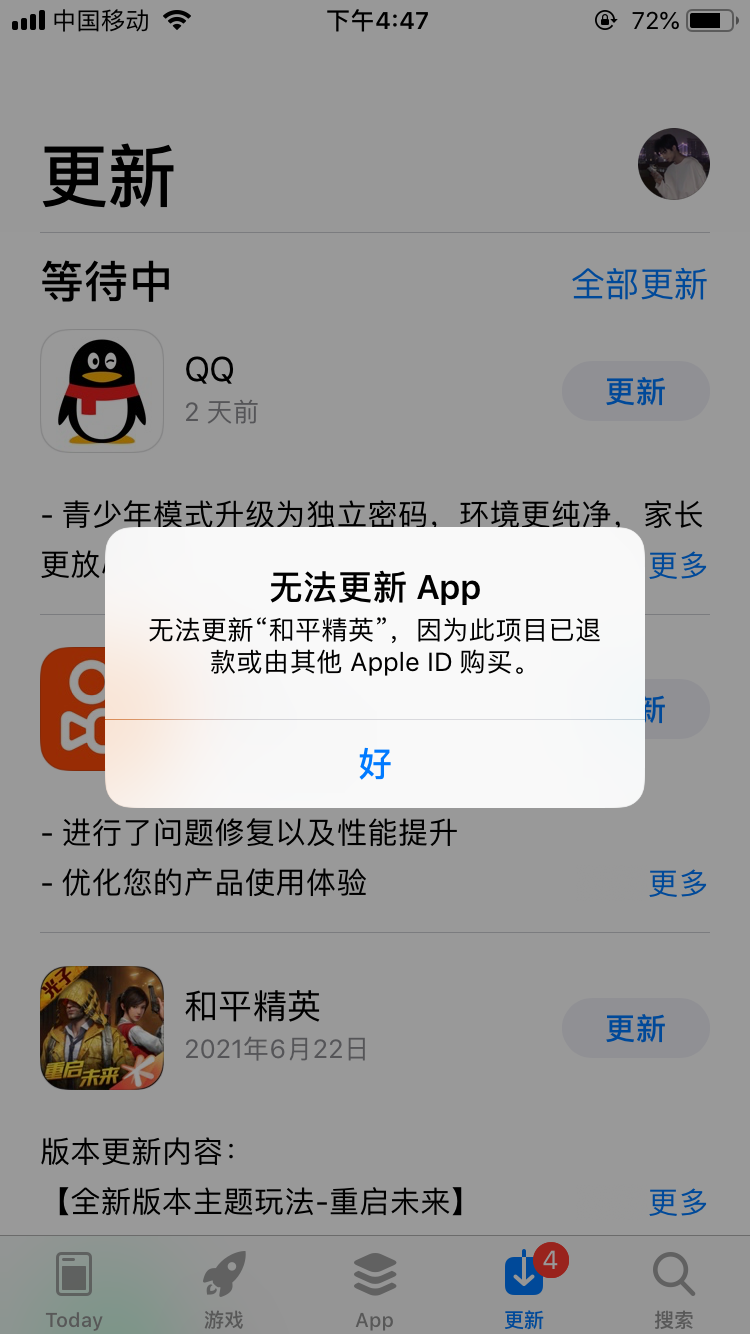Open the account profile avatar
Image resolution: width=750 pixels, height=1334 pixels.
pos(673,164)
